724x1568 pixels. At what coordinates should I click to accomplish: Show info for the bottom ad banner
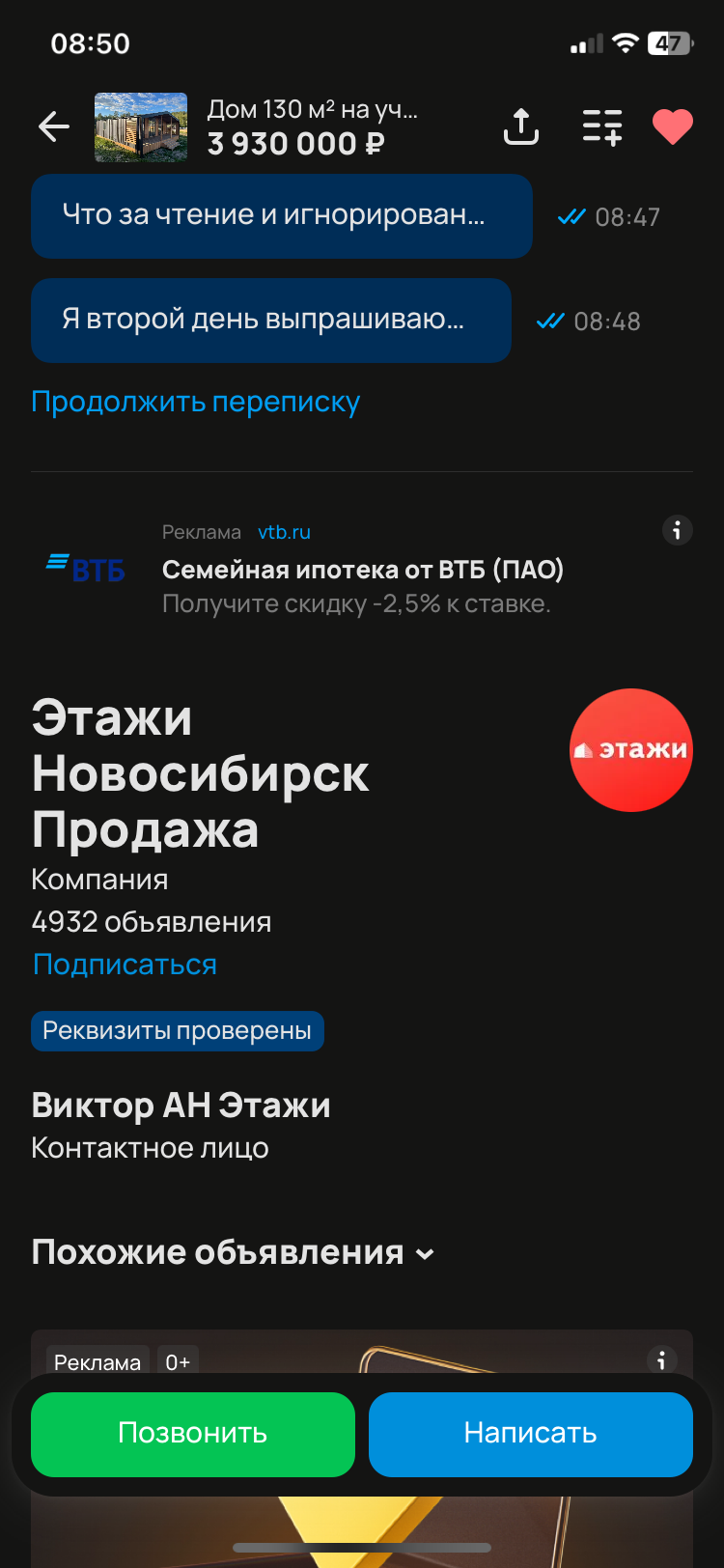coord(661,1359)
